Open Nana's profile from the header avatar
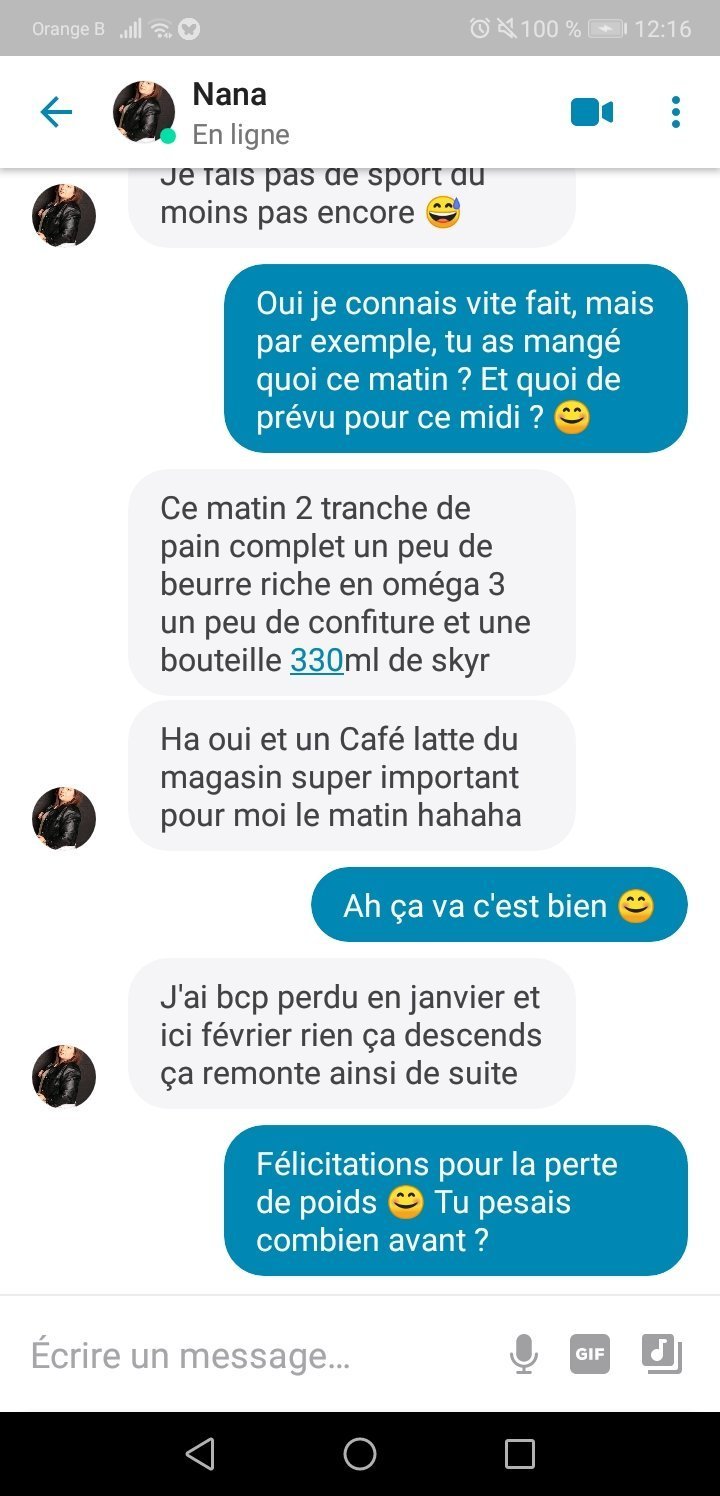Screen dimensions: 720x1496 pos(144,112)
